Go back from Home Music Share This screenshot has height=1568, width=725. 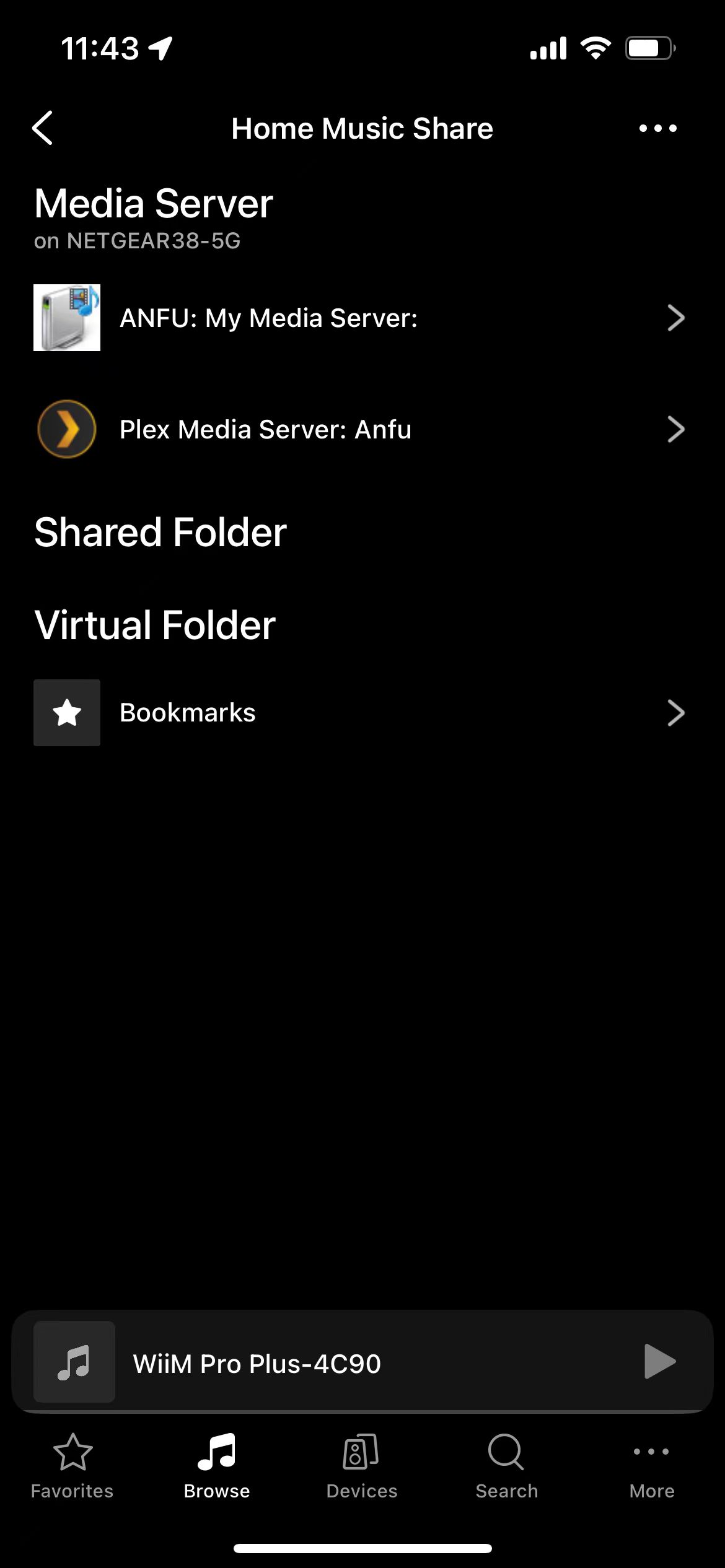(x=42, y=128)
